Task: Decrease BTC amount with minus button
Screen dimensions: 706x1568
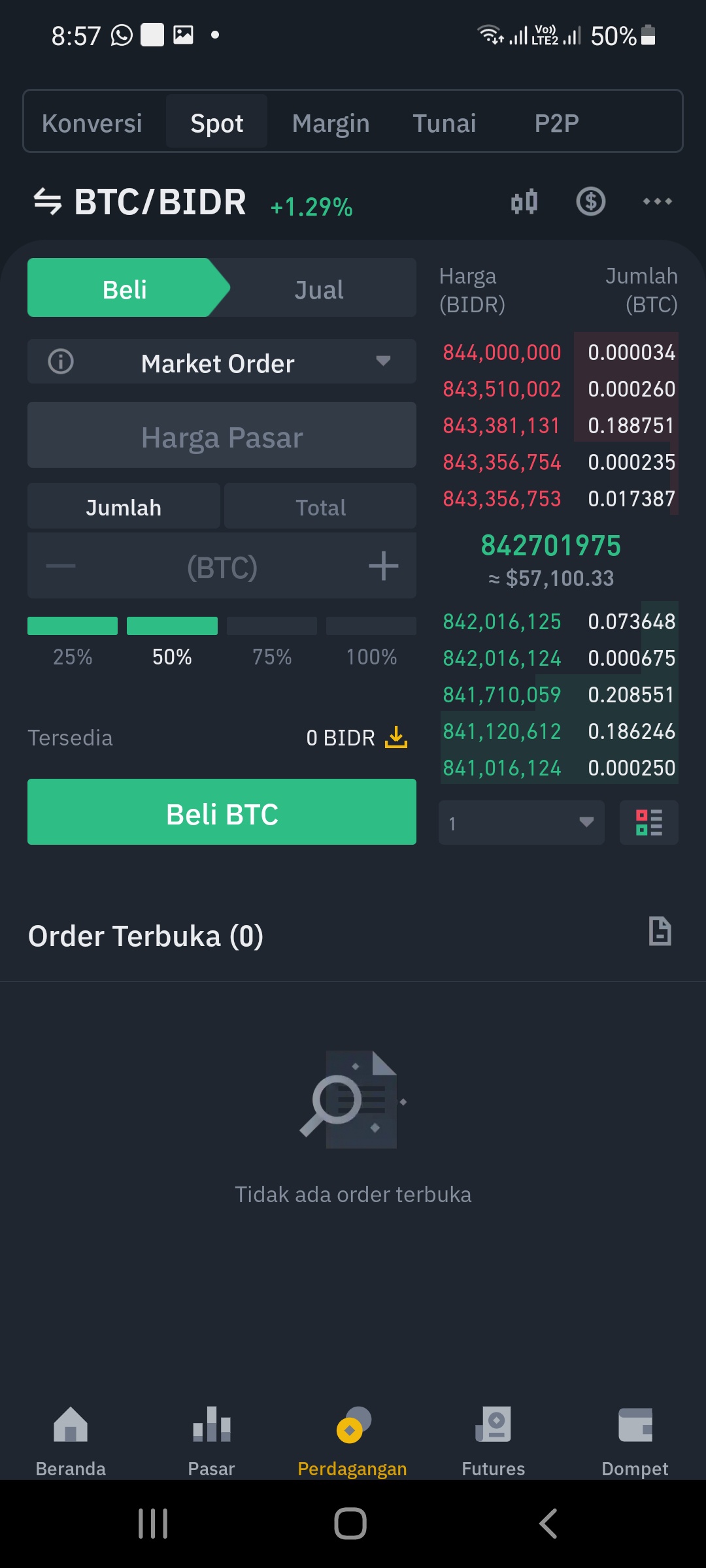Action: point(61,566)
